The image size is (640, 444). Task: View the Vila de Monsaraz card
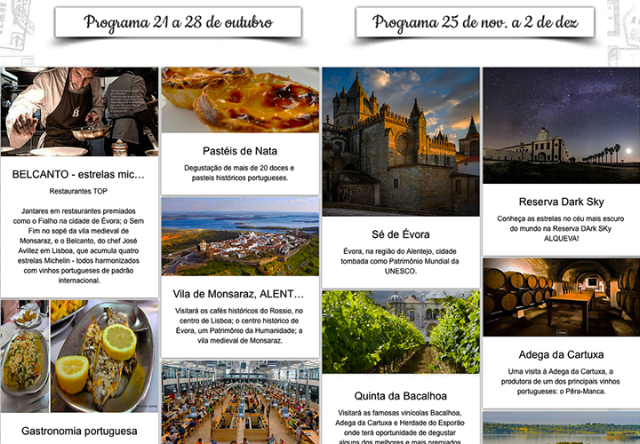(238, 294)
